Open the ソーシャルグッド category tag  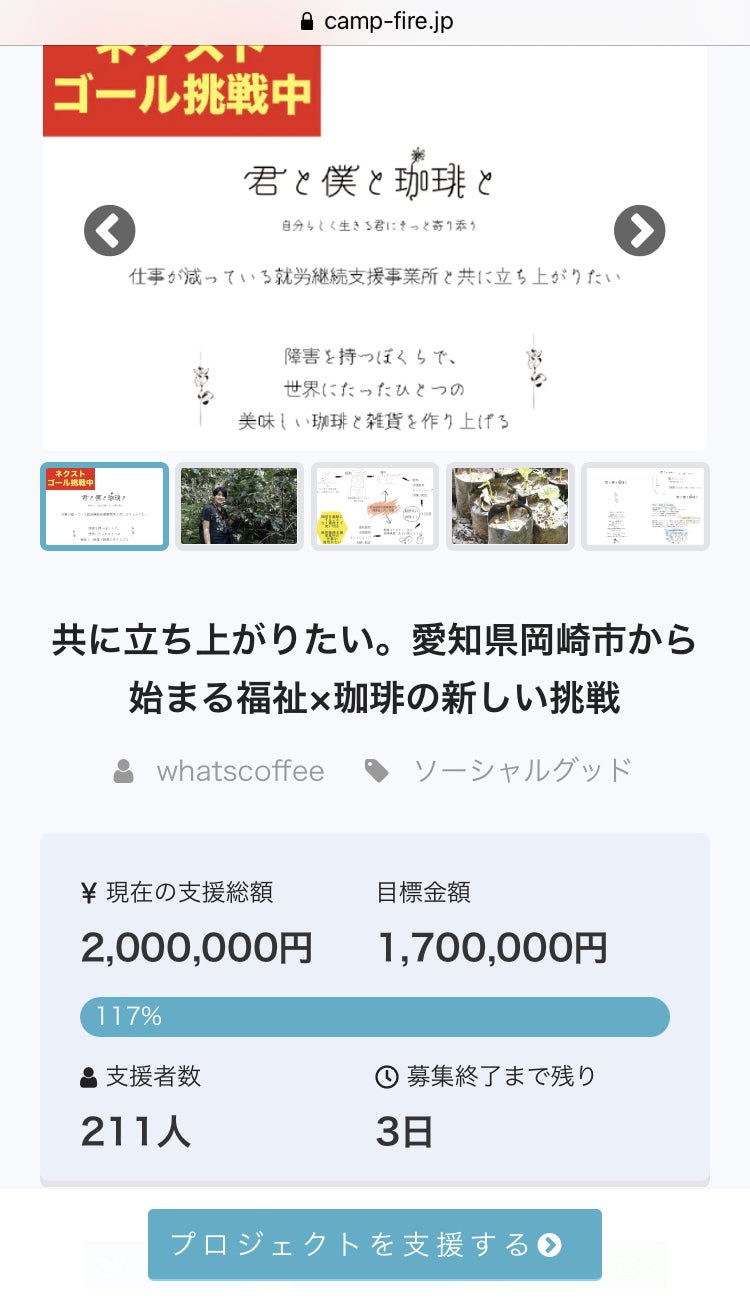click(522, 771)
